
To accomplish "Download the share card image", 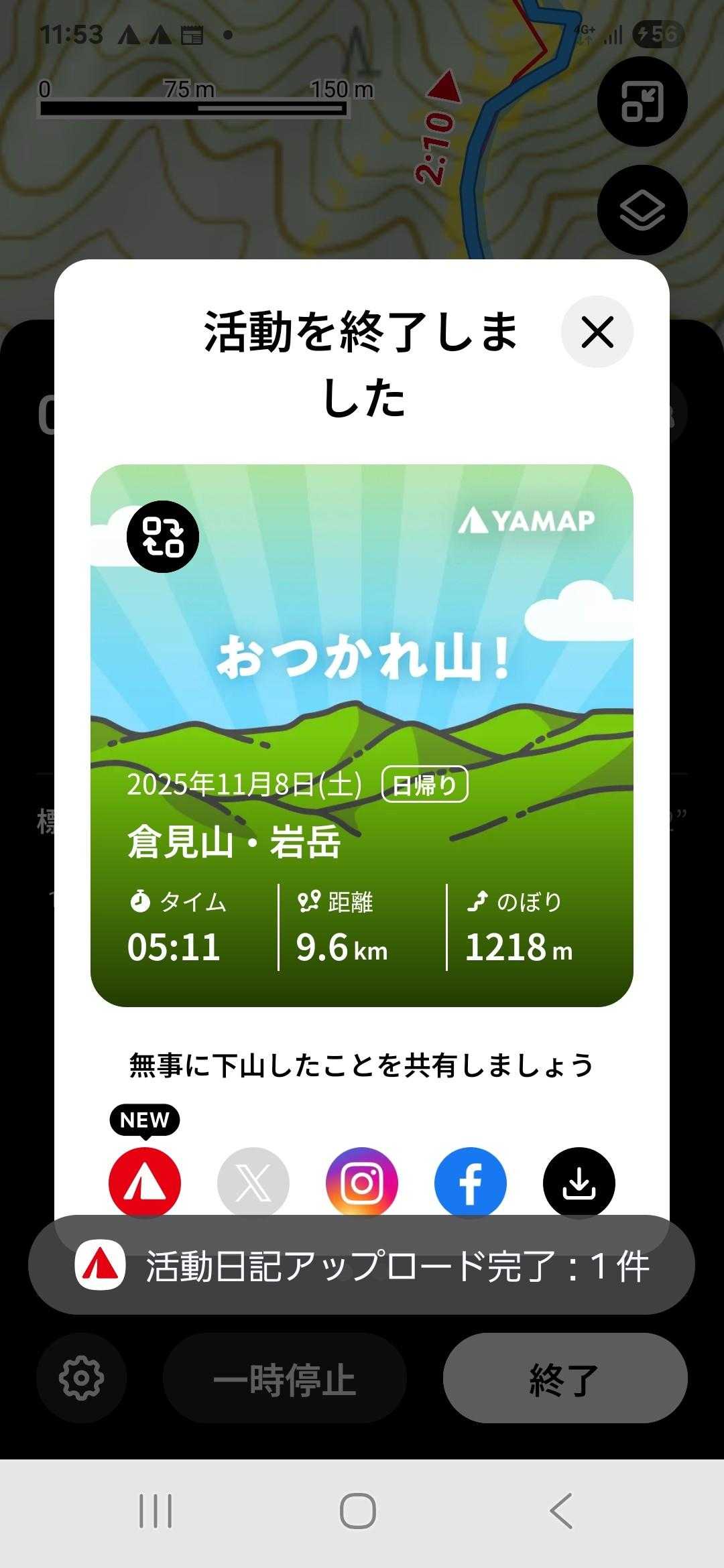I will 579,1183.
